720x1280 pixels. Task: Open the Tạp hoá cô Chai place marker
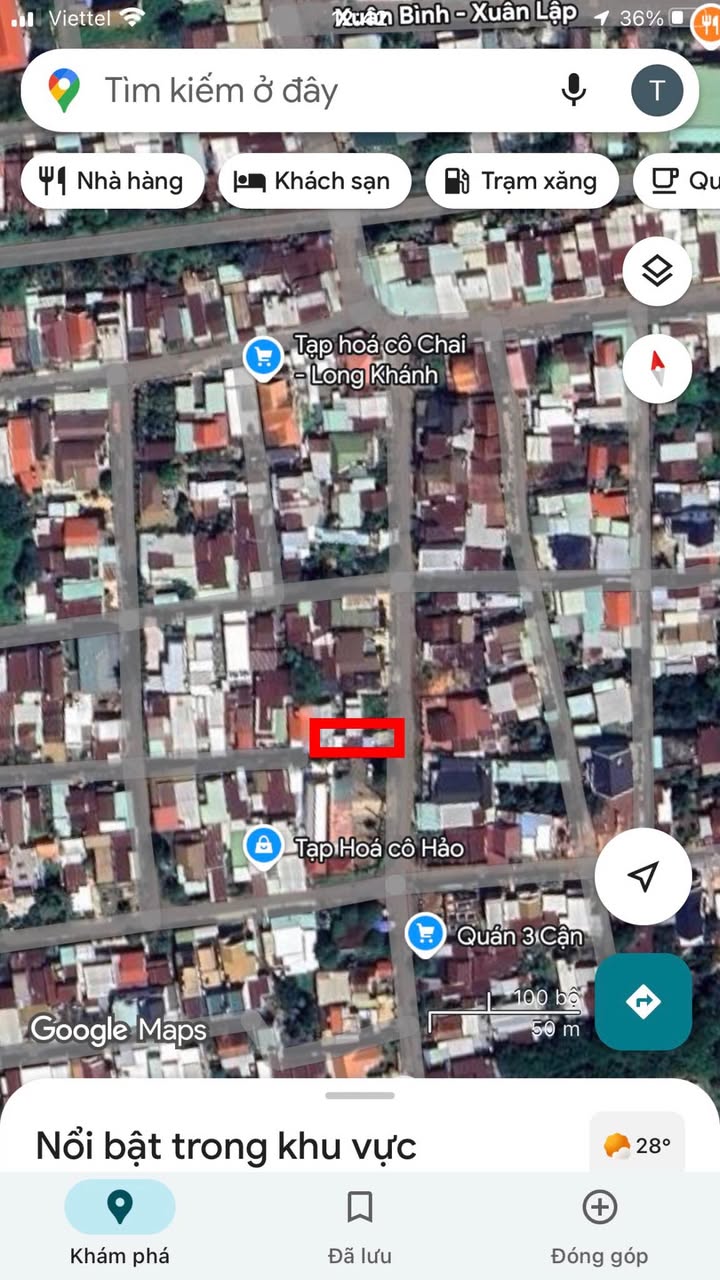coord(264,357)
